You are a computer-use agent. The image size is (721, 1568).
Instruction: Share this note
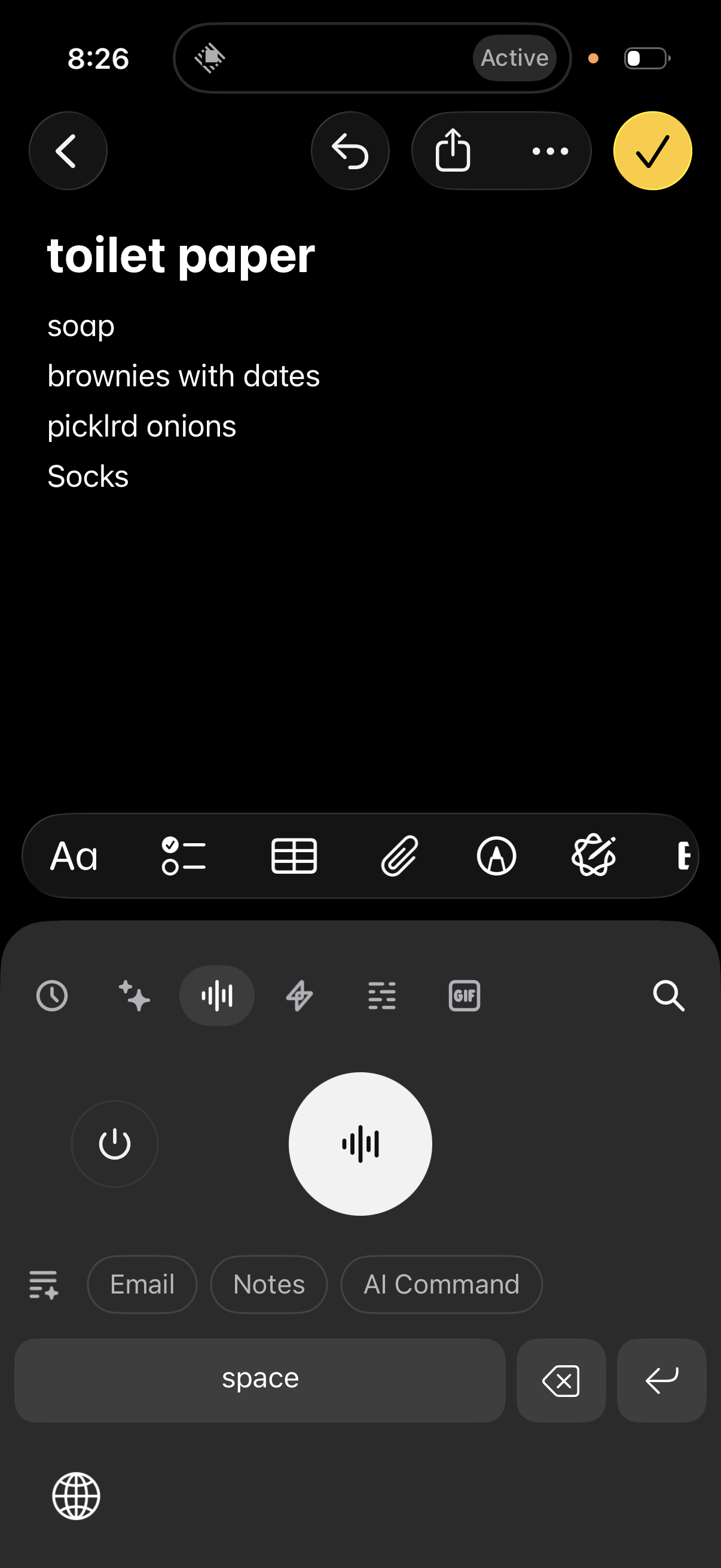tap(453, 151)
